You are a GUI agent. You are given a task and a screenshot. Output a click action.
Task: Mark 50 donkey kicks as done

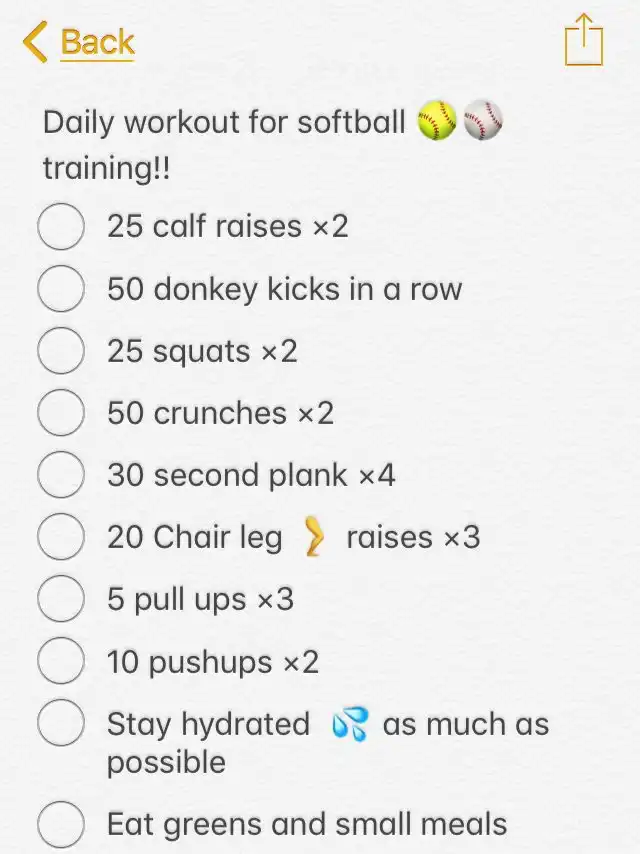coord(61,289)
